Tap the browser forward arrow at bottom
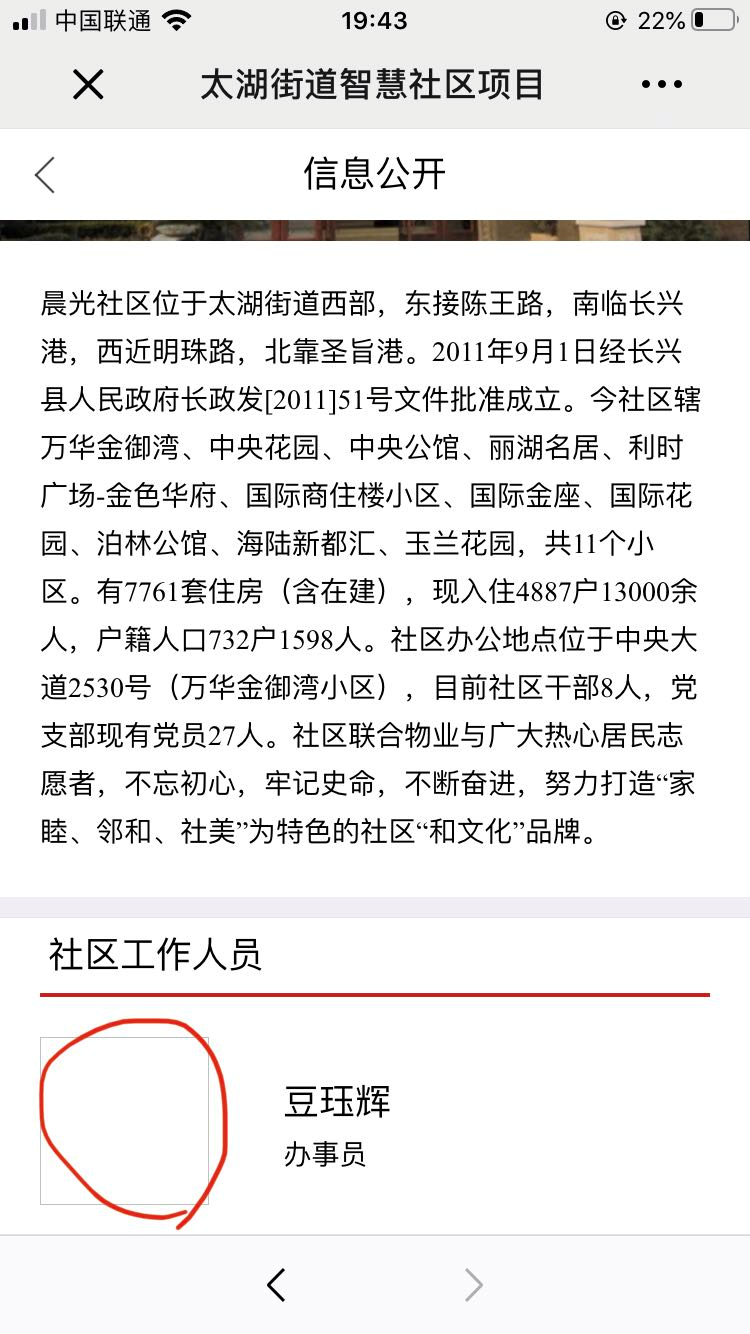The width and height of the screenshot is (750, 1334). click(474, 1284)
